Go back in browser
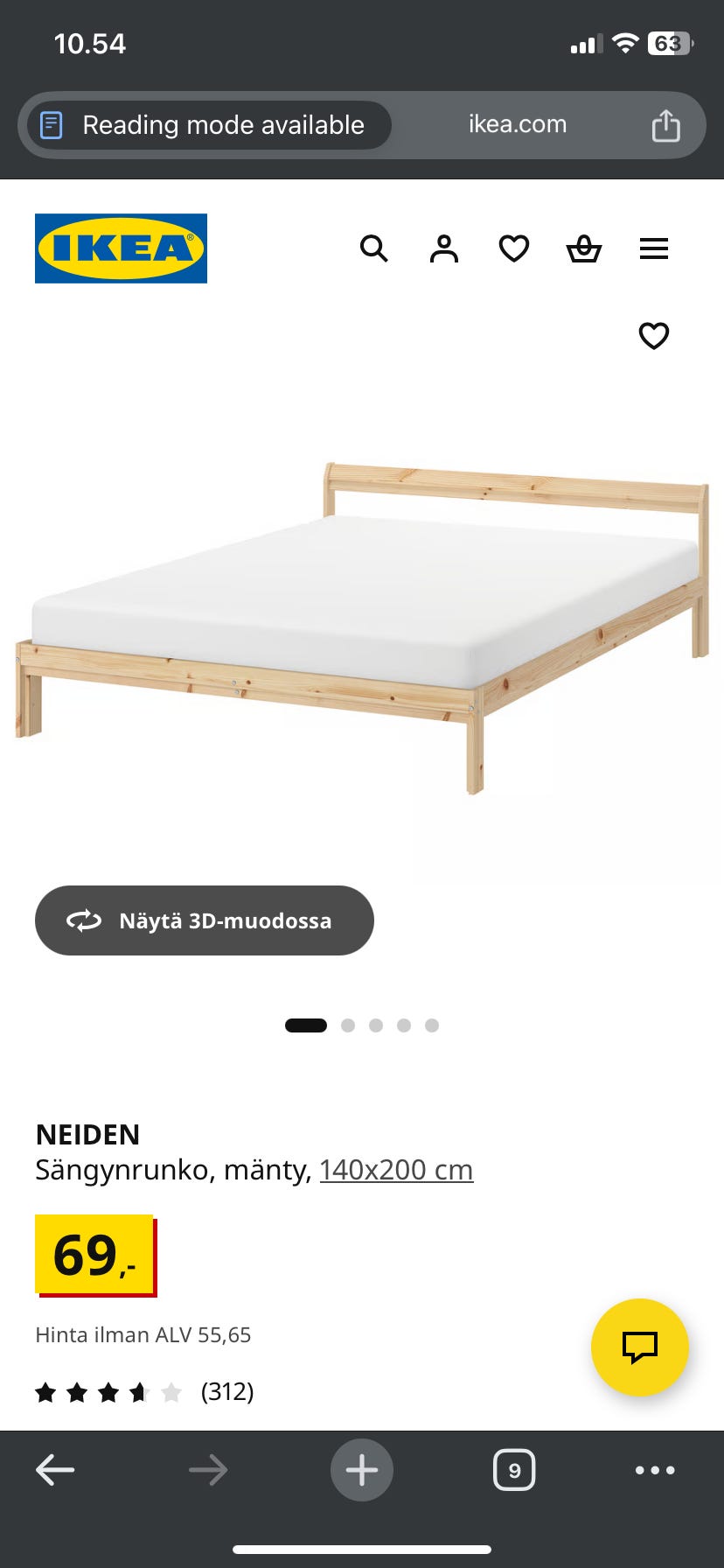This screenshot has height=1568, width=724. point(55,1470)
